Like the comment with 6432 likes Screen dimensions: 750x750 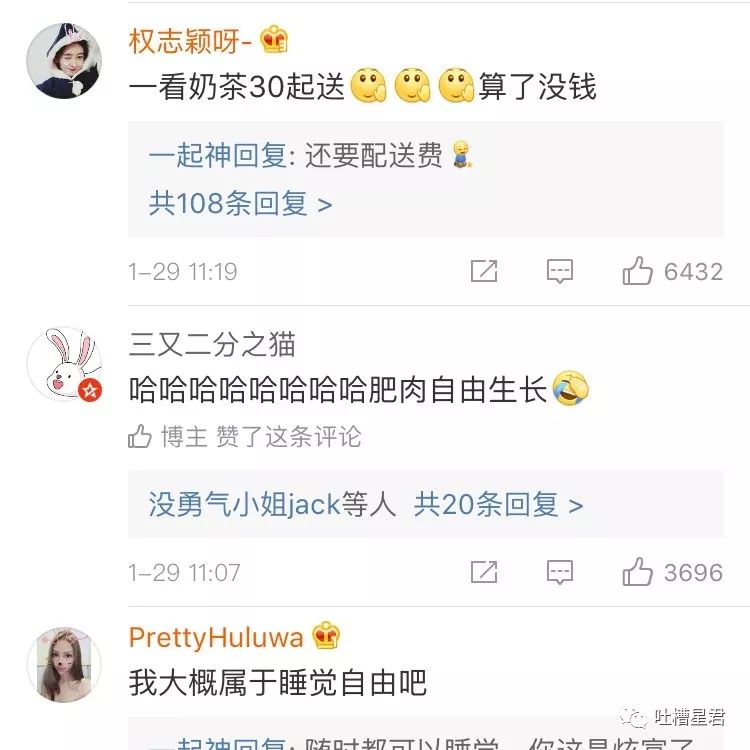(637, 271)
